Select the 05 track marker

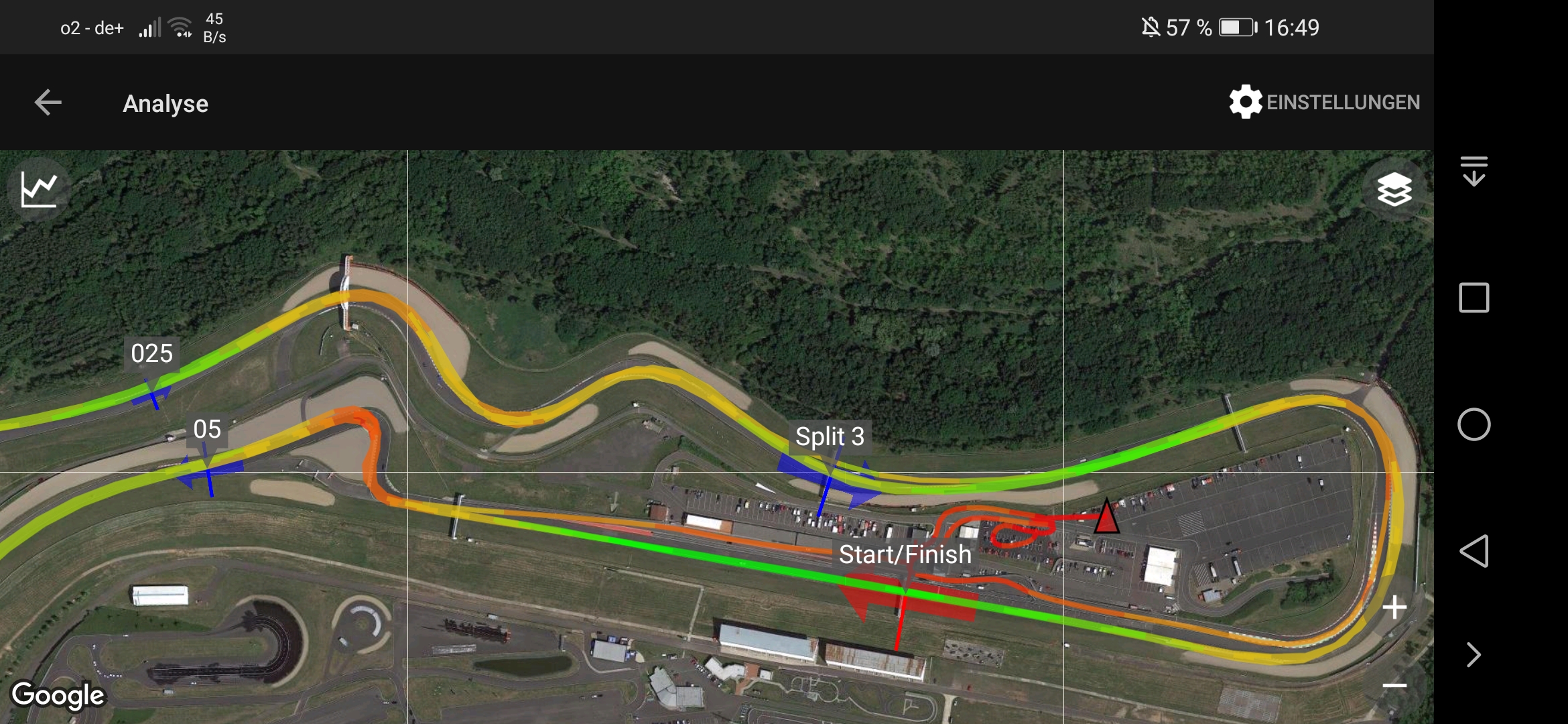click(207, 430)
